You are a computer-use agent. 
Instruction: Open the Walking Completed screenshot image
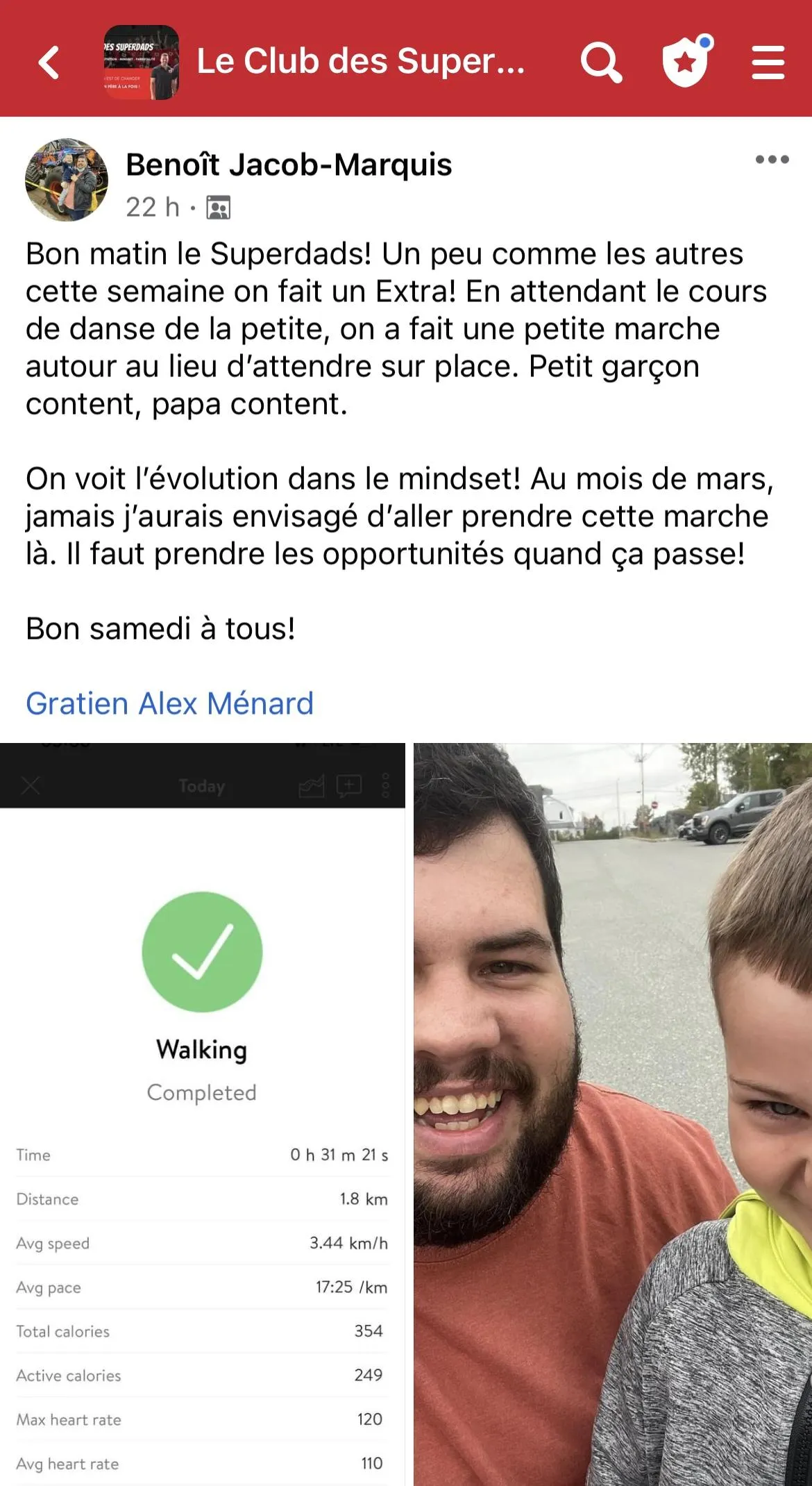pyautogui.click(x=202, y=1114)
